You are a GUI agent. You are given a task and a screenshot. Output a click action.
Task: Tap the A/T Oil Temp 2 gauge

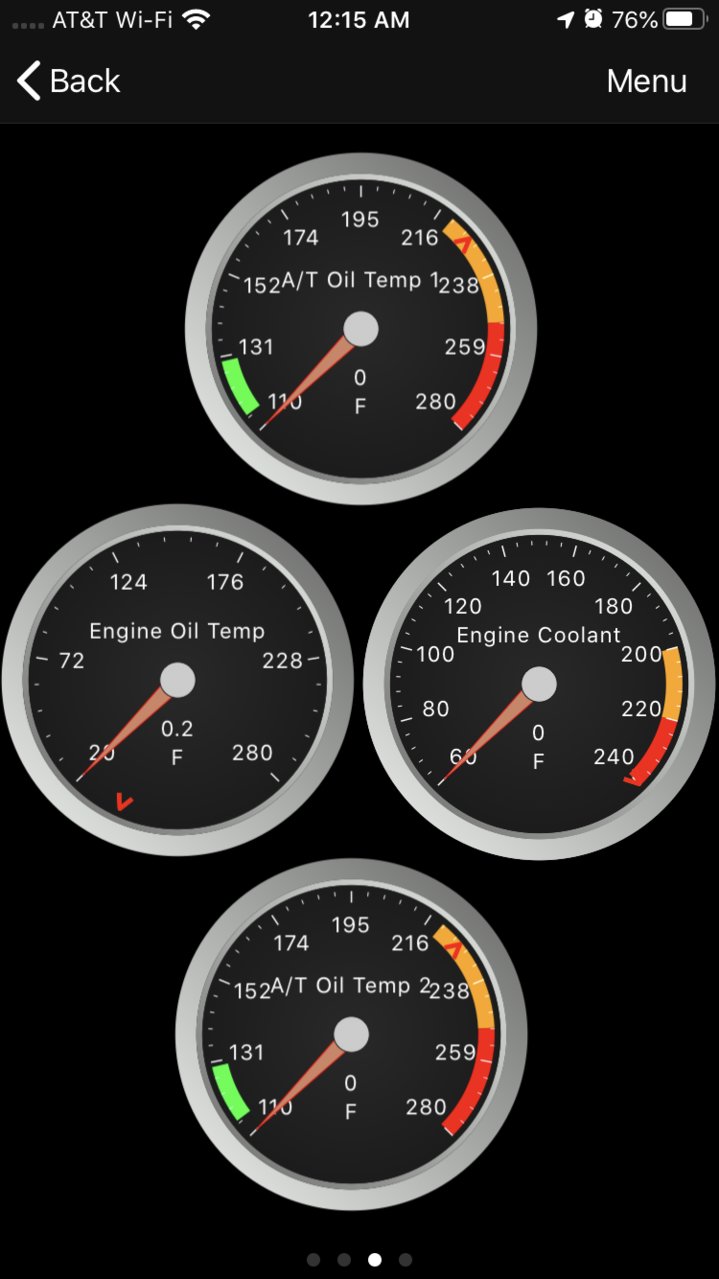[351, 1034]
